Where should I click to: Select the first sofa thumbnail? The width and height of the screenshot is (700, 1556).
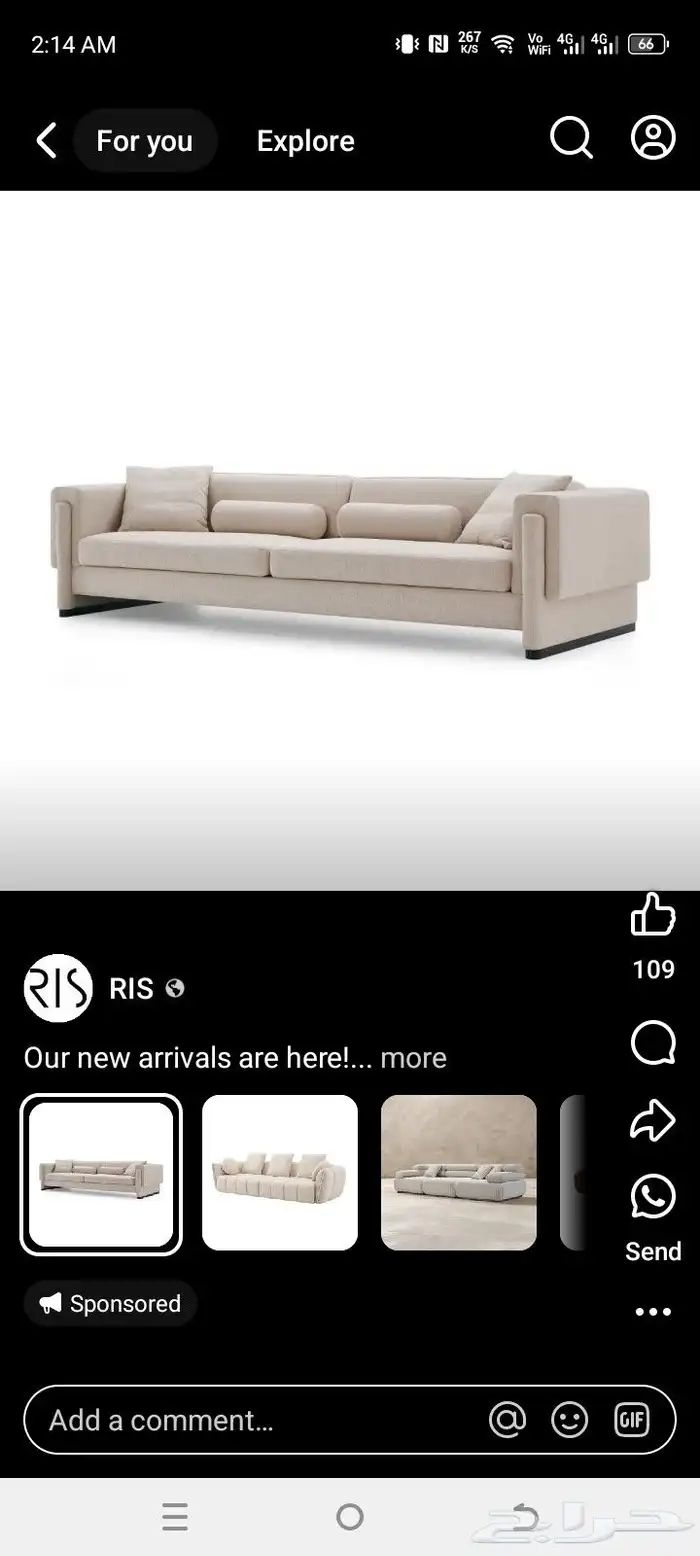point(101,1174)
